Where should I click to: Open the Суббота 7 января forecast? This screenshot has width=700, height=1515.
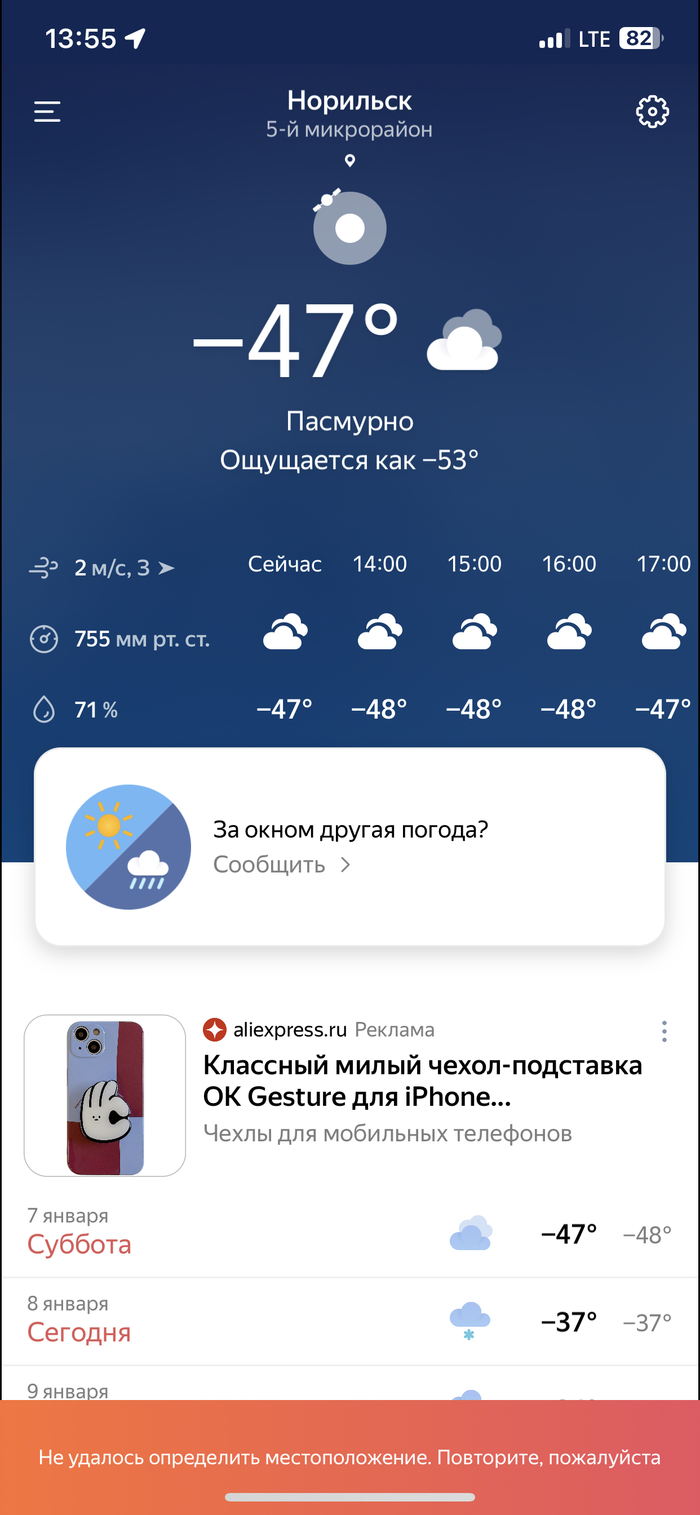(350, 1234)
